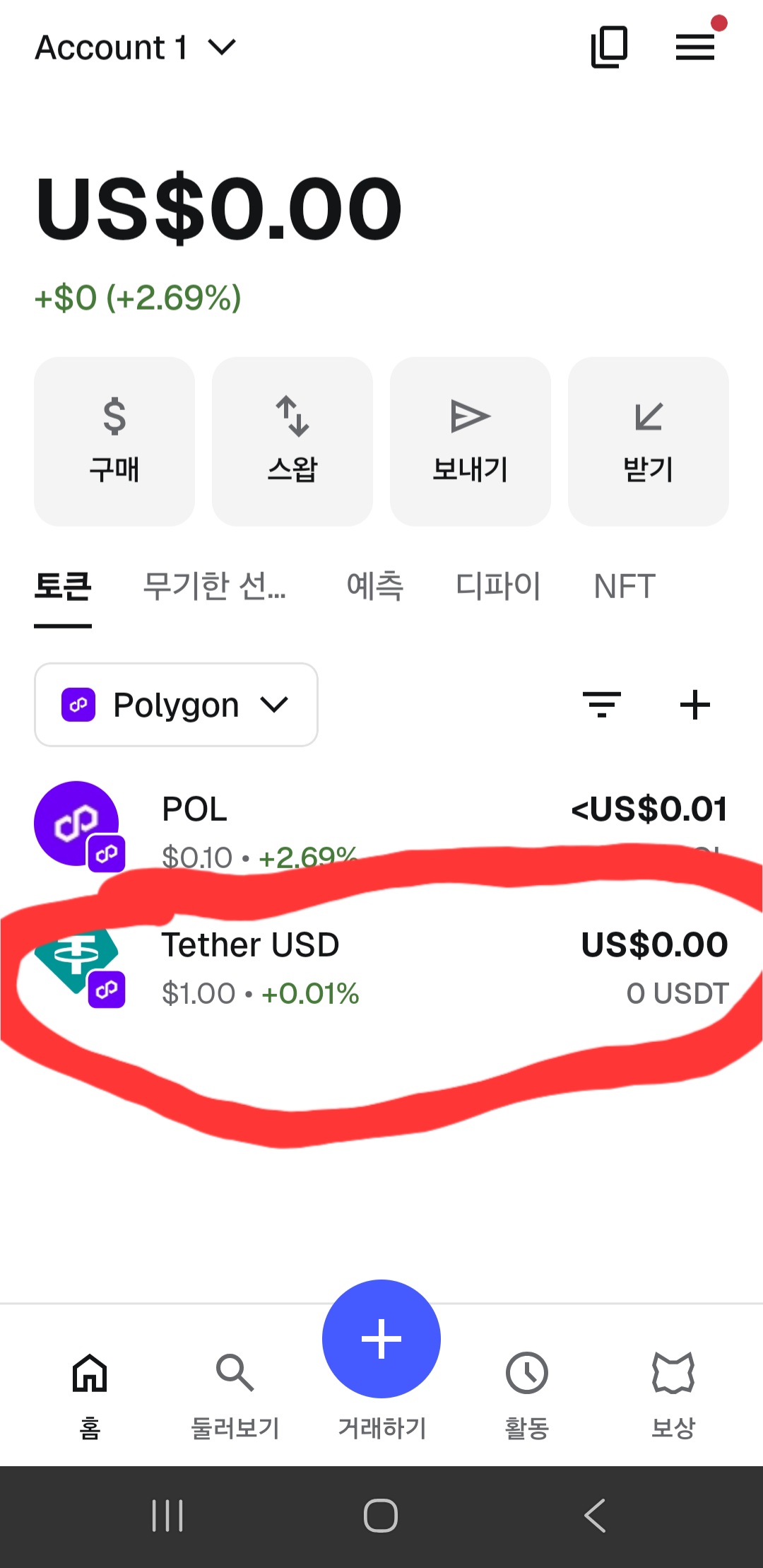763x1568 pixels.
Task: Open the token sort filter icon
Action: (x=601, y=705)
